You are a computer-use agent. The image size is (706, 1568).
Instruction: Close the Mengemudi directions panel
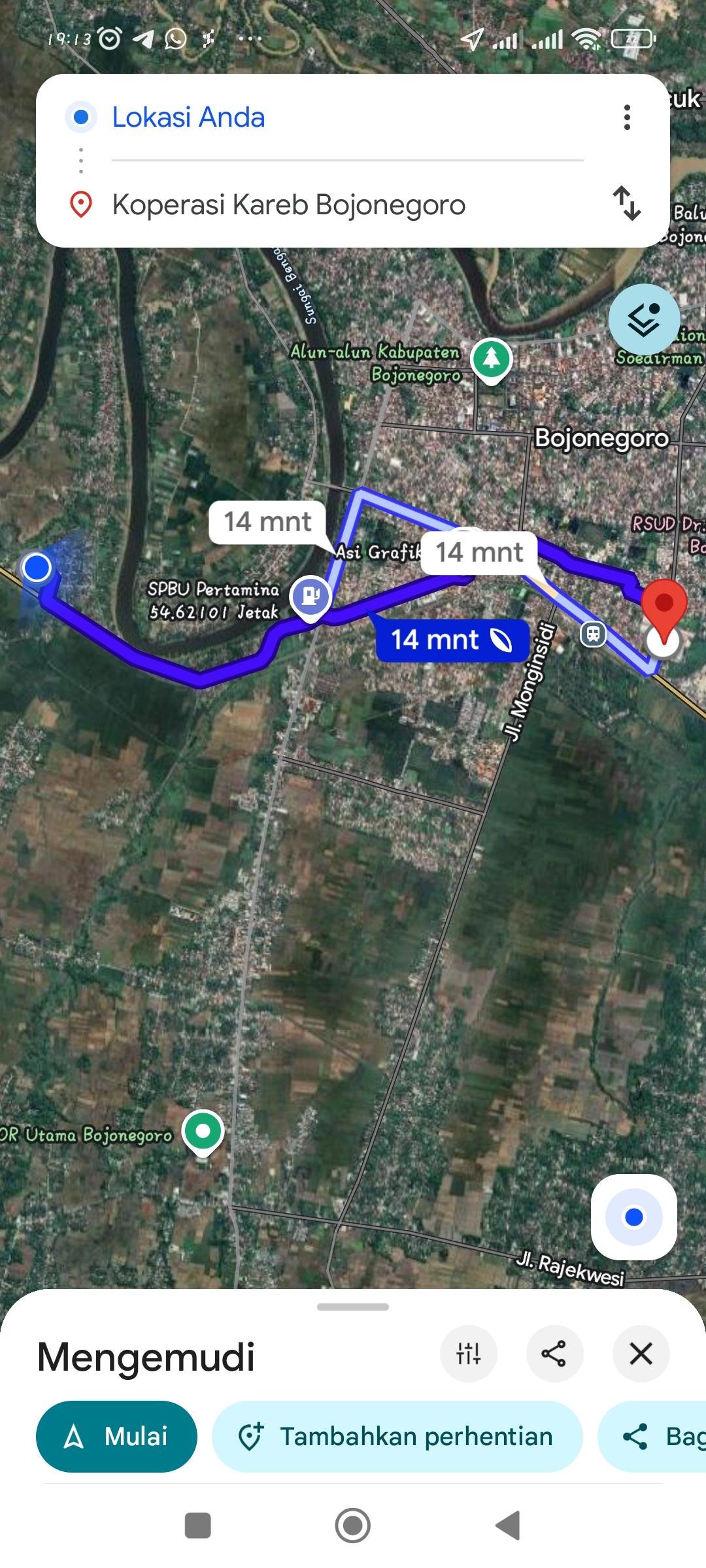pyautogui.click(x=641, y=1354)
